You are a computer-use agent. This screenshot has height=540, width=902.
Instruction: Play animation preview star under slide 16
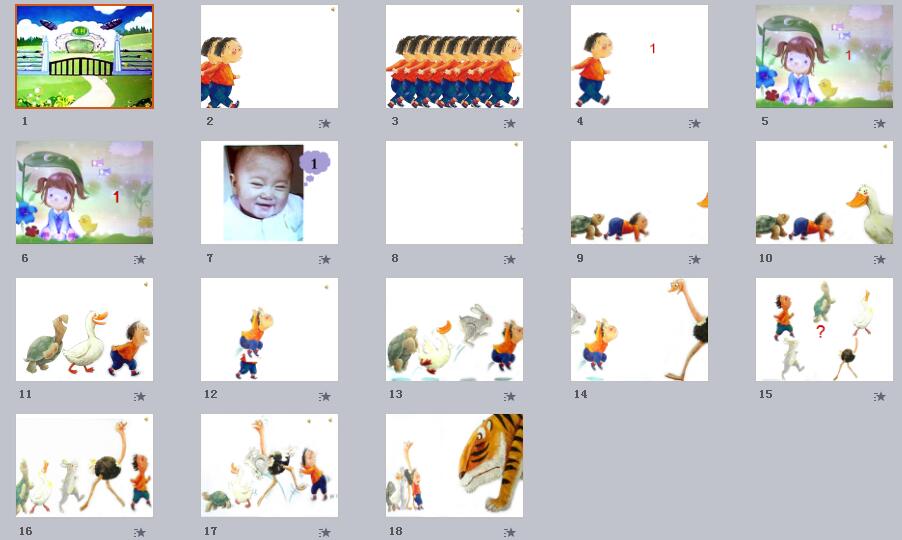pyautogui.click(x=140, y=533)
